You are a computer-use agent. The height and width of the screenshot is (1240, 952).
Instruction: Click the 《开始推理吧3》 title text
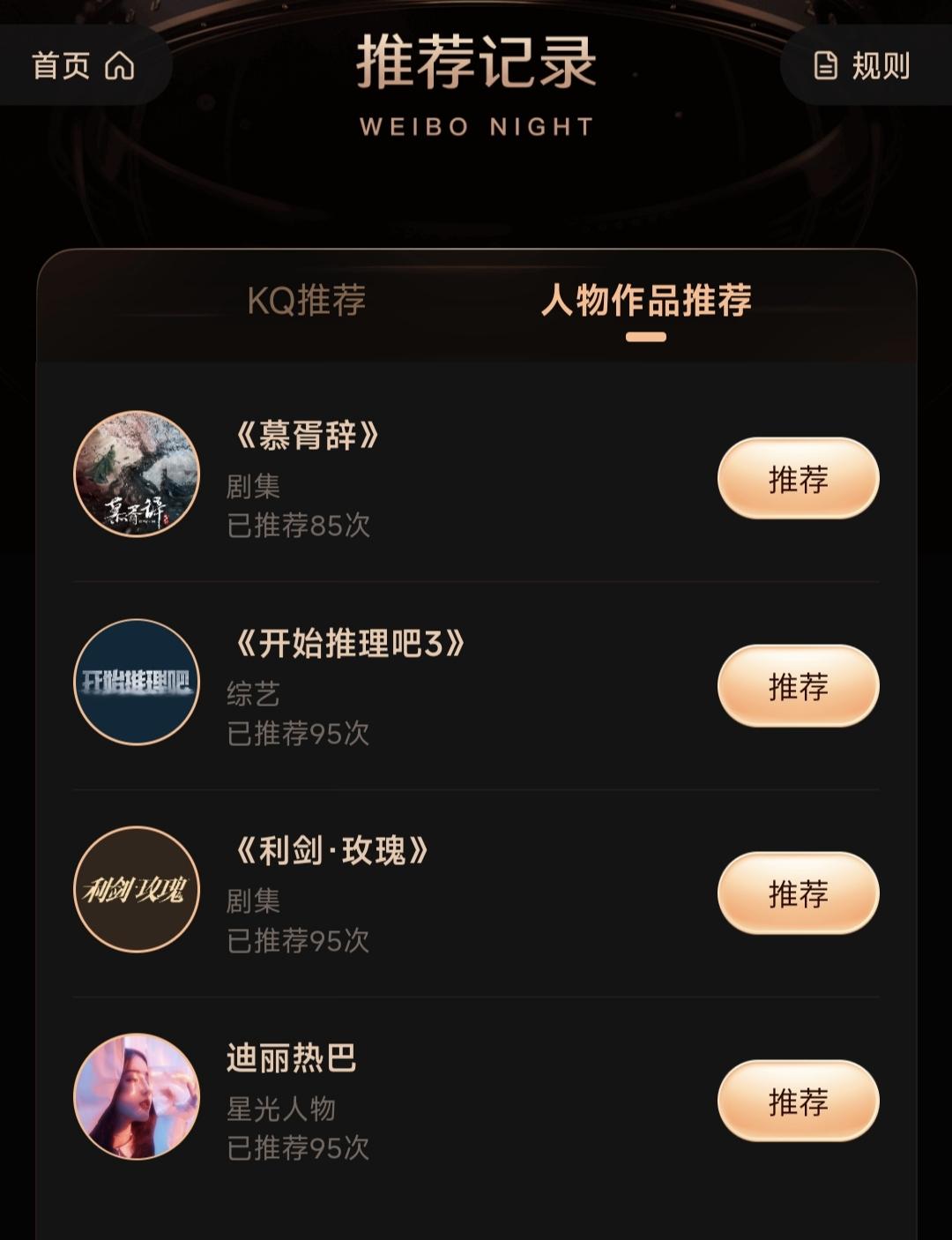pos(352,641)
